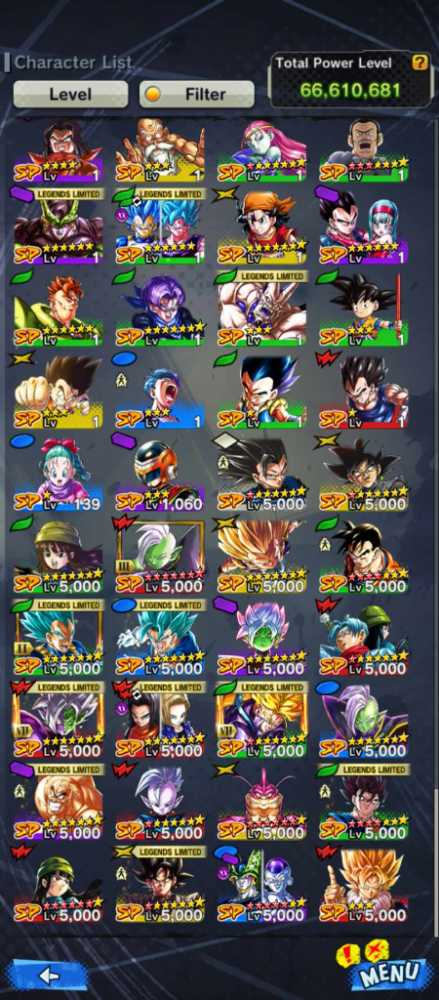Select the Bulma character at level 139
This screenshot has width=439, height=1000.
click(x=57, y=475)
